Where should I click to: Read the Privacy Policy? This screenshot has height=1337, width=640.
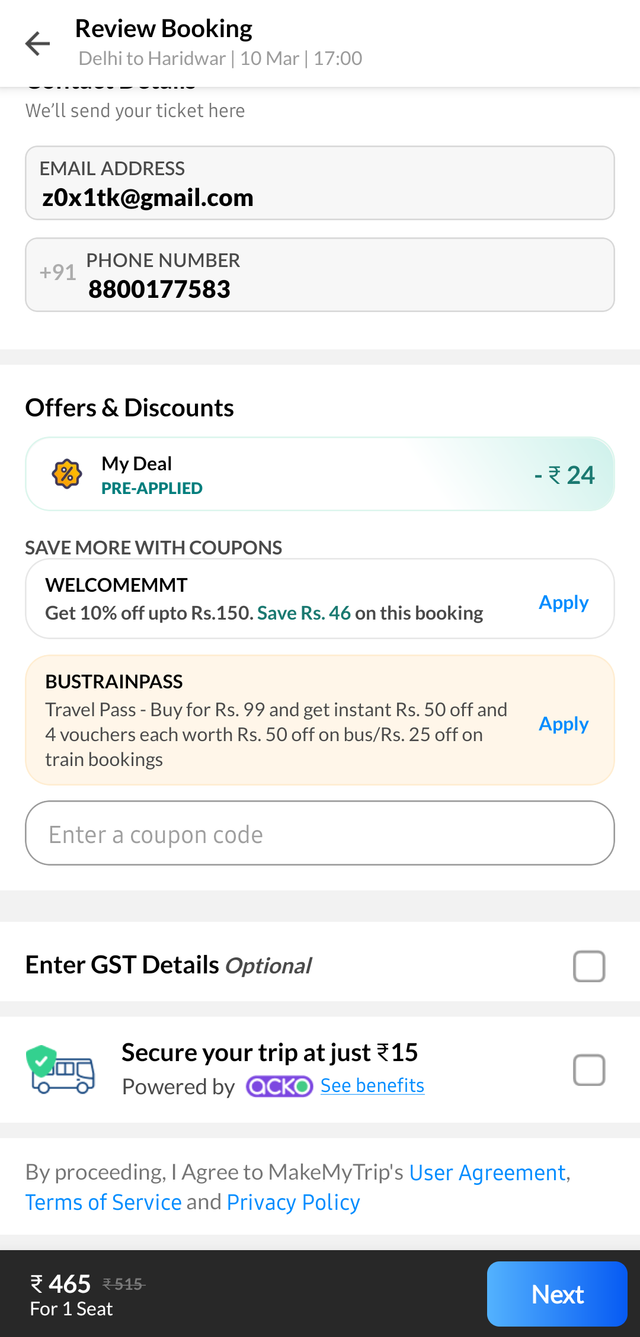[x=293, y=1202]
